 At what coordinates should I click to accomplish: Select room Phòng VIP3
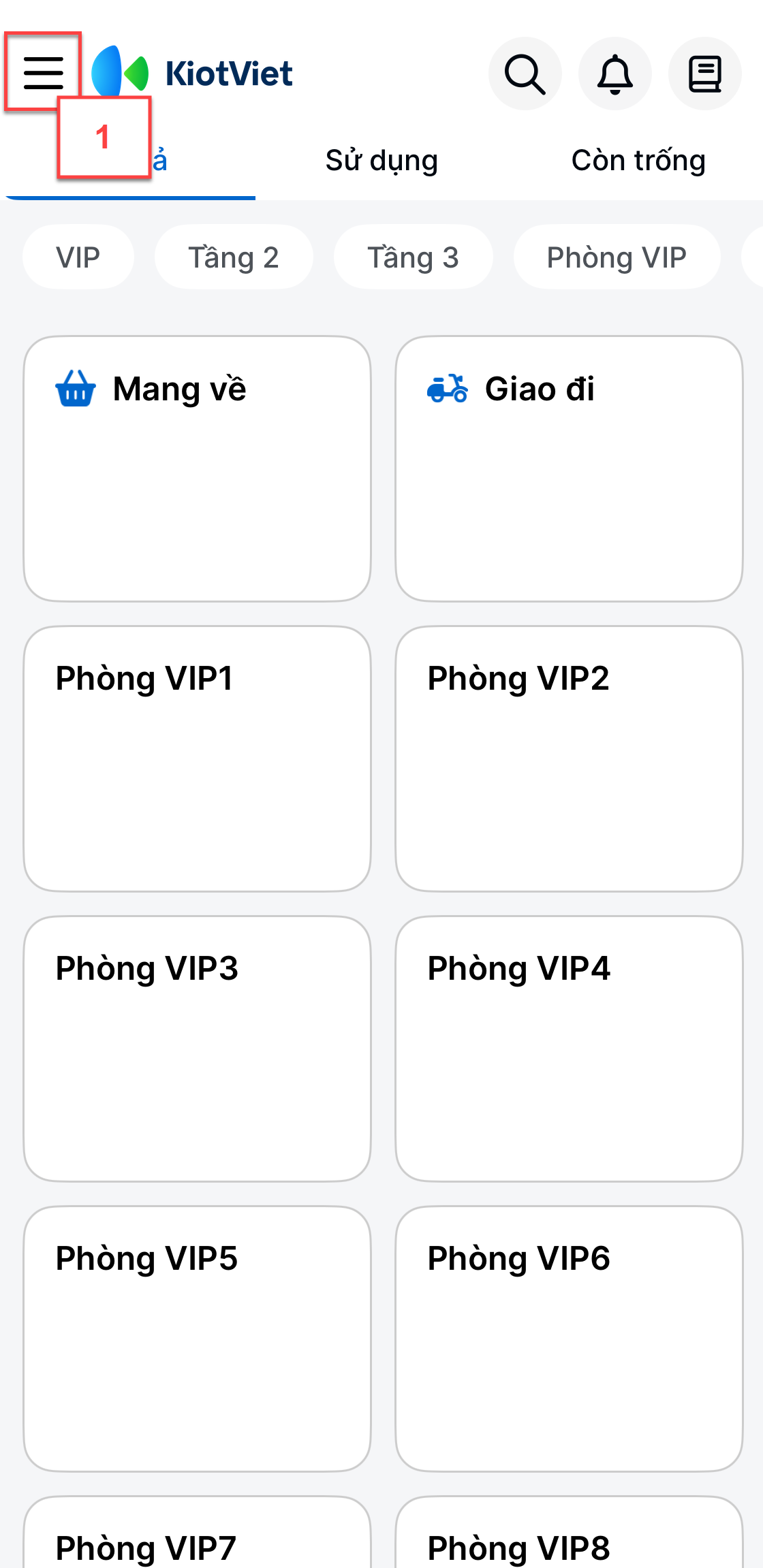pos(197,1049)
